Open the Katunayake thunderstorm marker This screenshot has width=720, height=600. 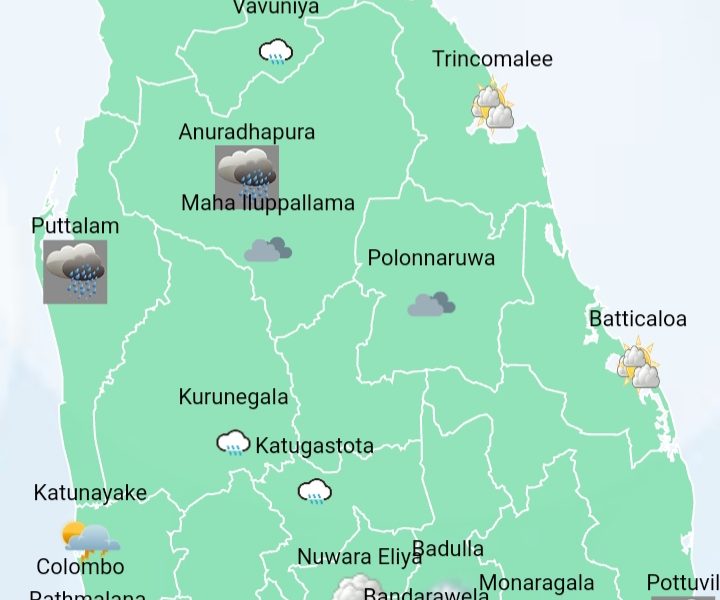(x=90, y=540)
